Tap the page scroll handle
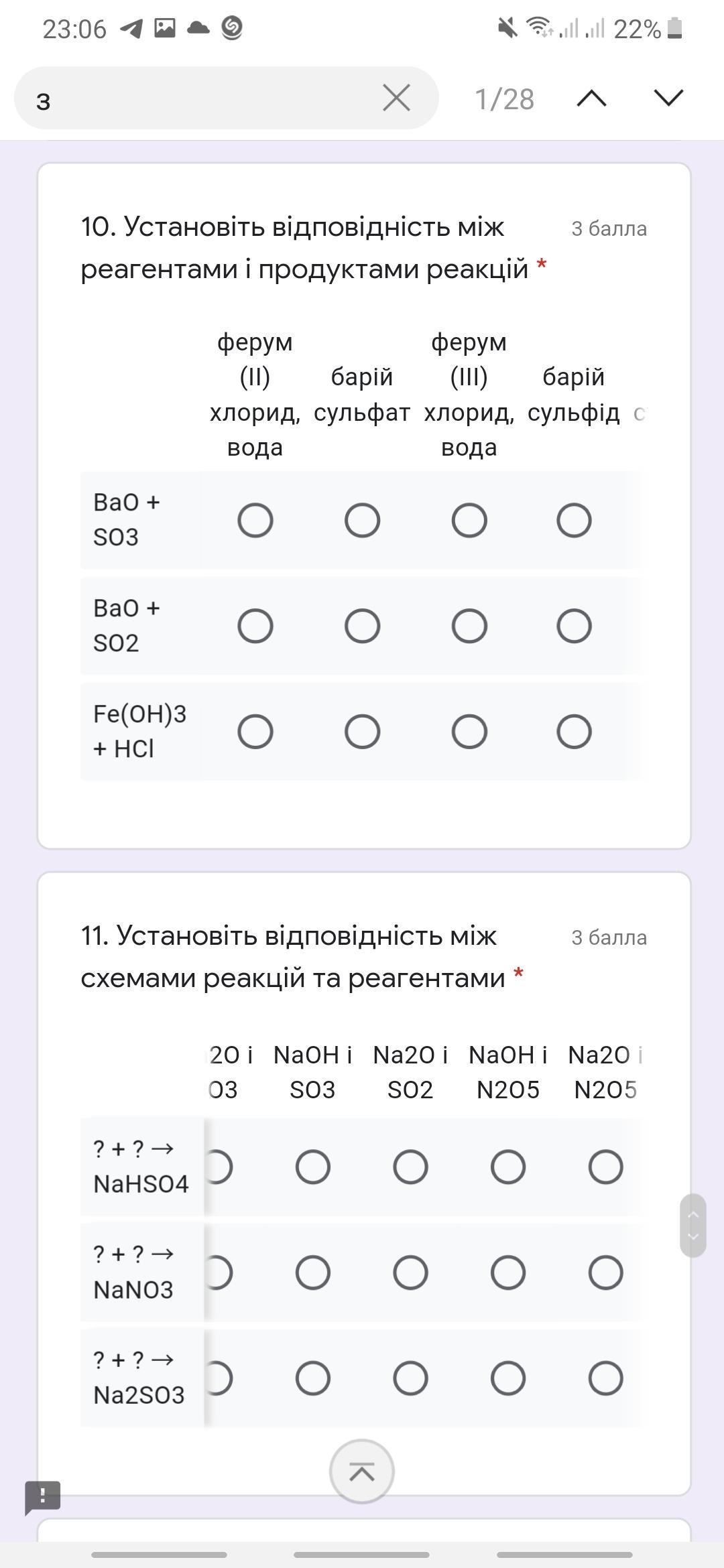724x1568 pixels. pos(693,1225)
